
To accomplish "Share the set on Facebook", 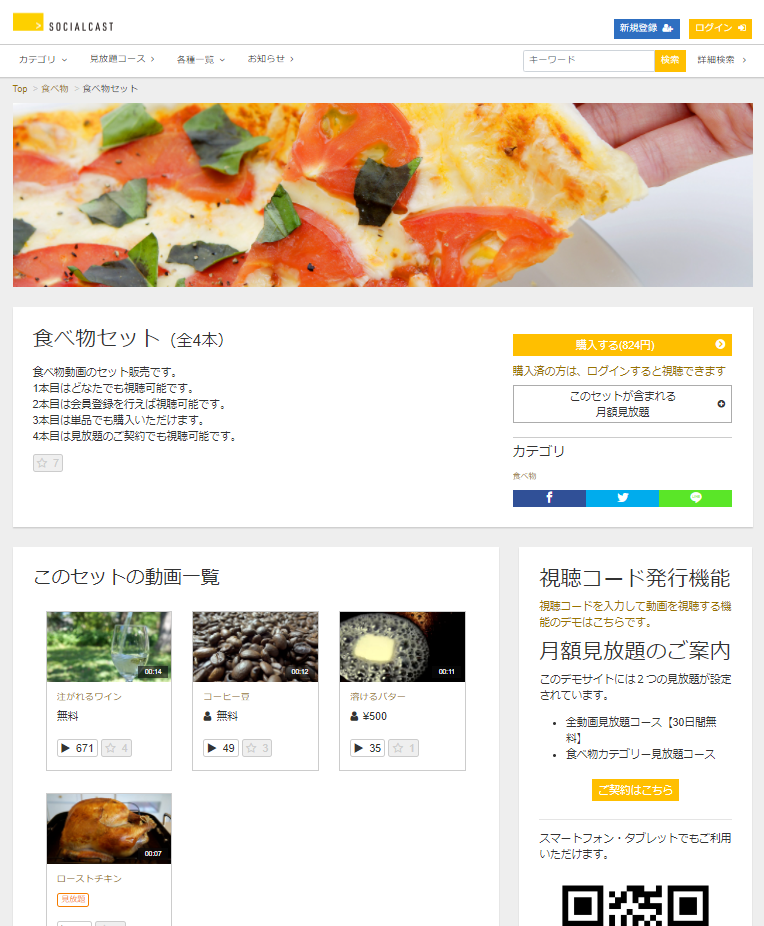I will click(x=549, y=498).
